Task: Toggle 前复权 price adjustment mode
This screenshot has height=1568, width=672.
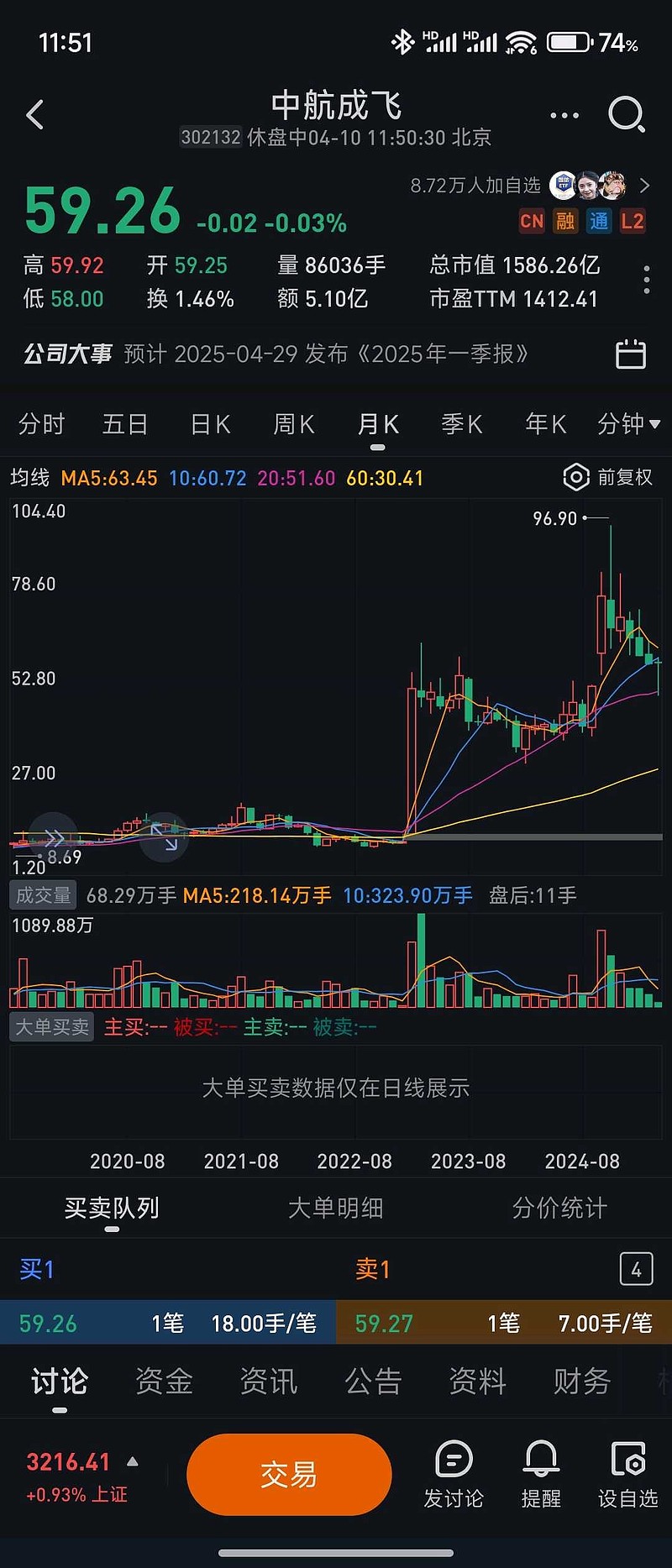Action: tap(607, 477)
